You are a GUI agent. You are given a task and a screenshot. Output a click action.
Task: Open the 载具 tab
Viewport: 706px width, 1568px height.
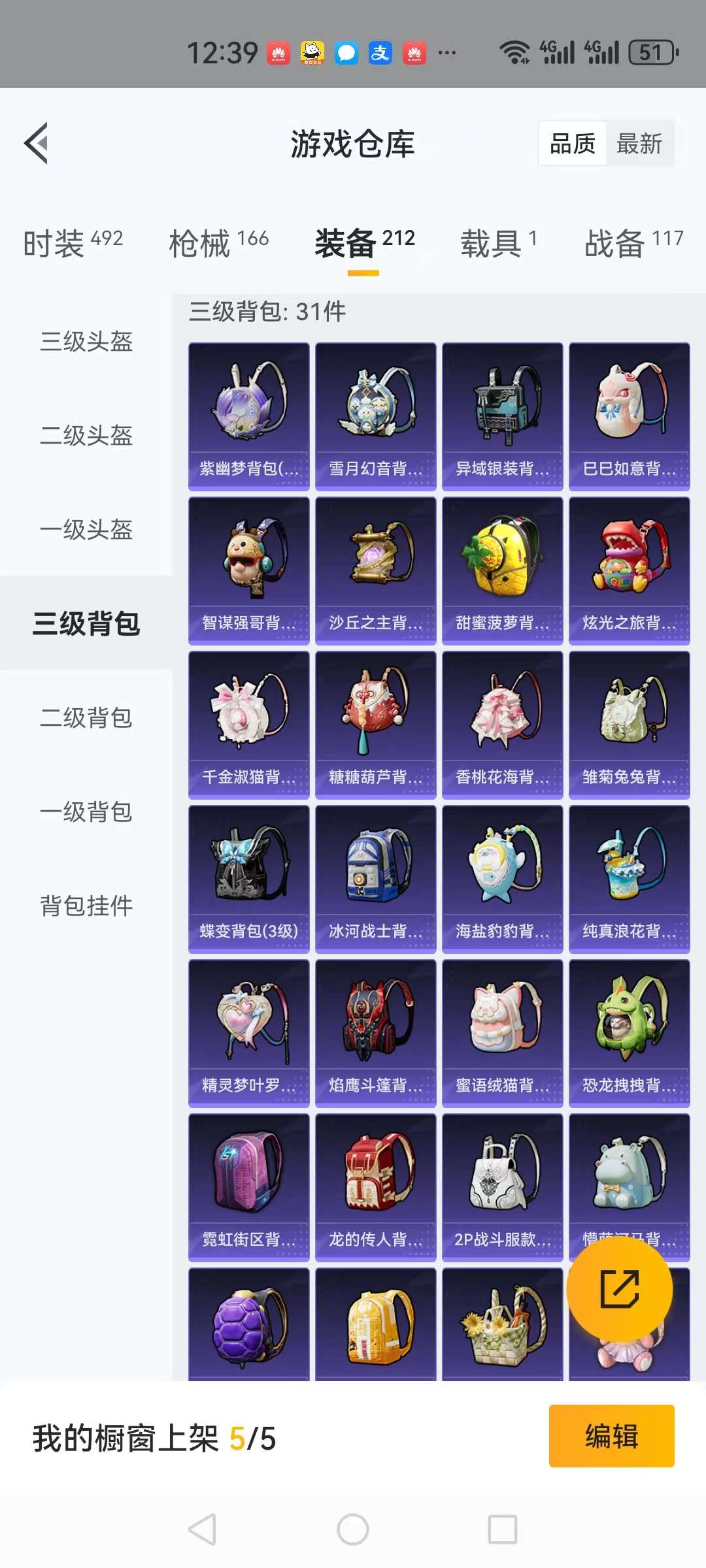pyautogui.click(x=499, y=243)
